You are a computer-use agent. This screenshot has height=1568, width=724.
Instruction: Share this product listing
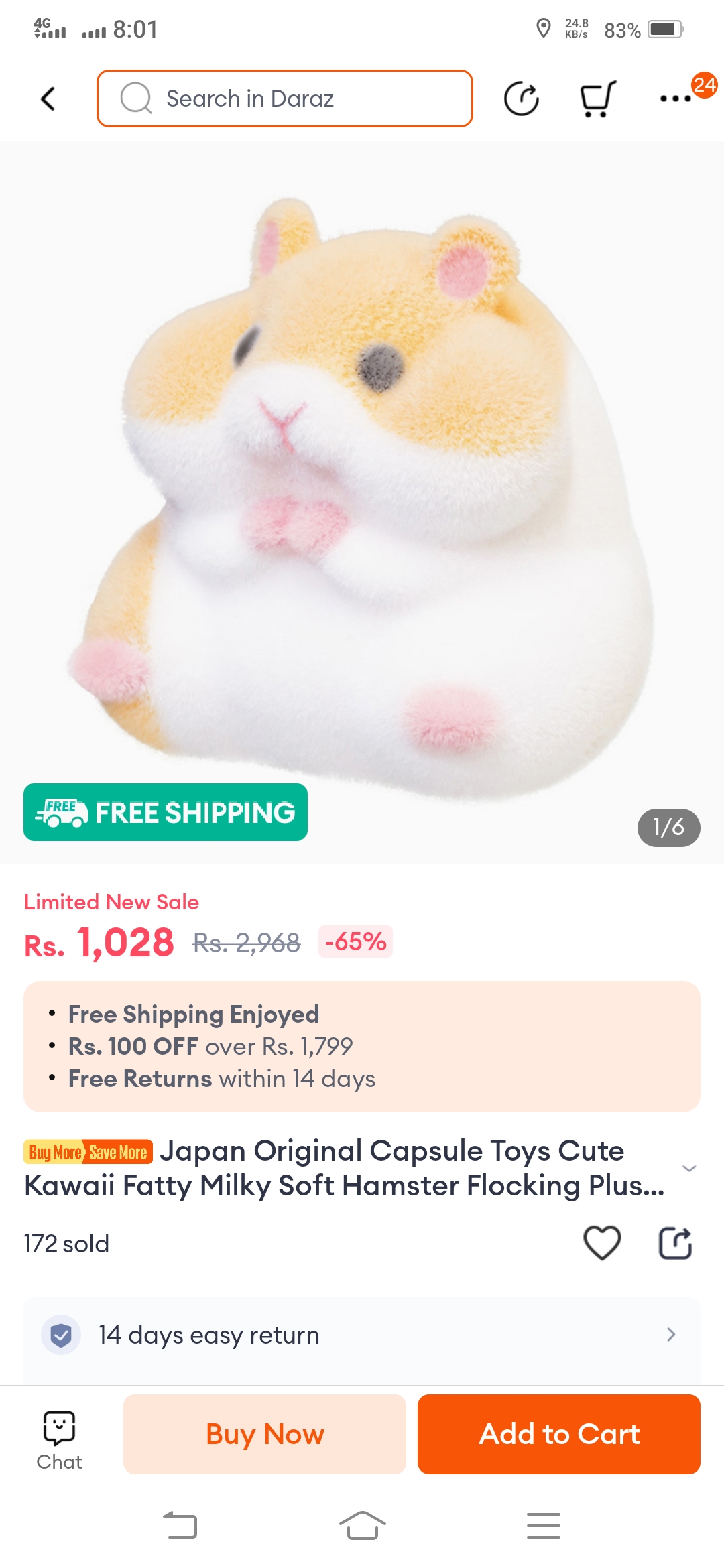pos(675,1243)
